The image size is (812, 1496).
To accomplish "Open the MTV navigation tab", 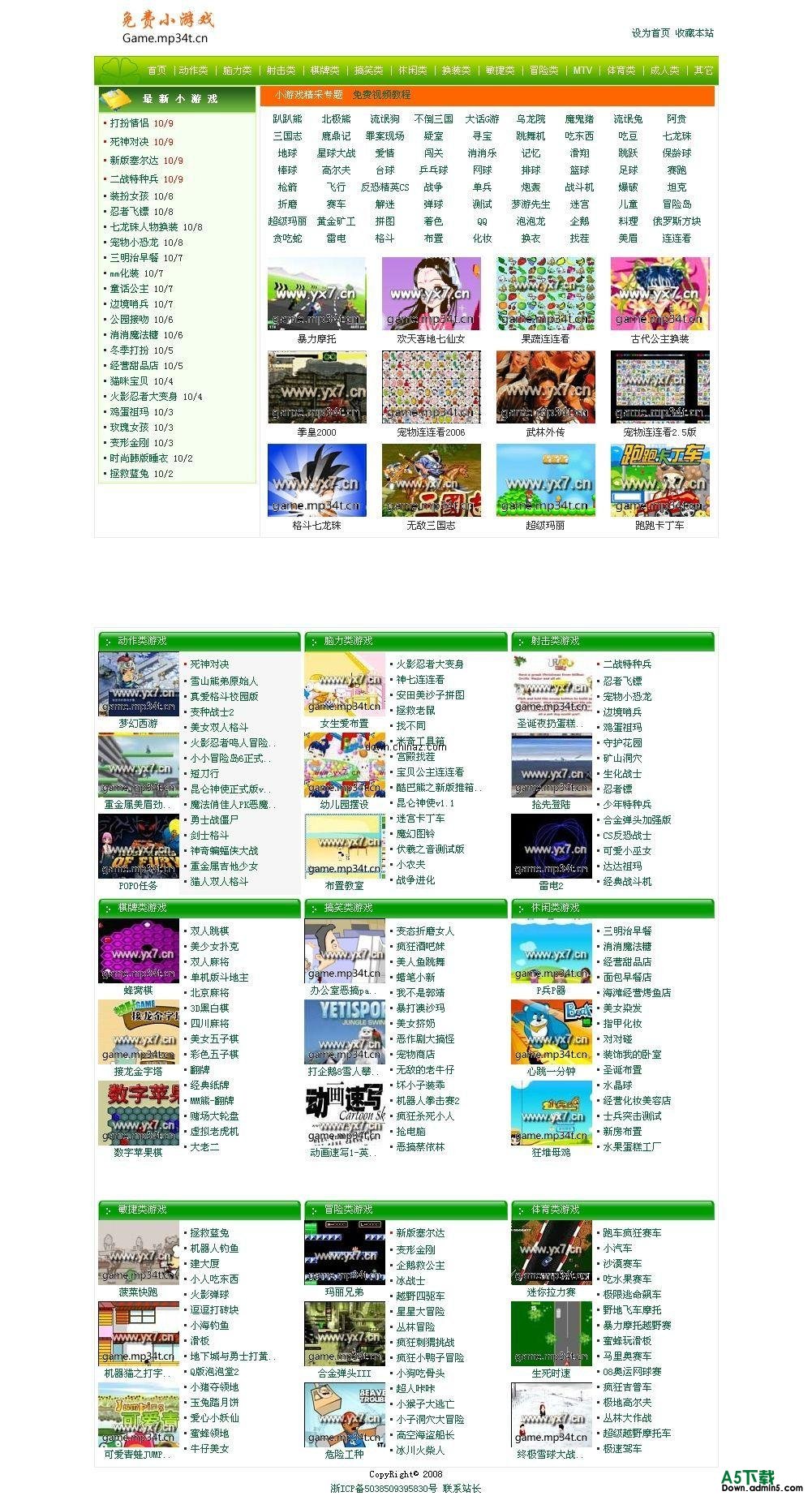I will coord(582,71).
